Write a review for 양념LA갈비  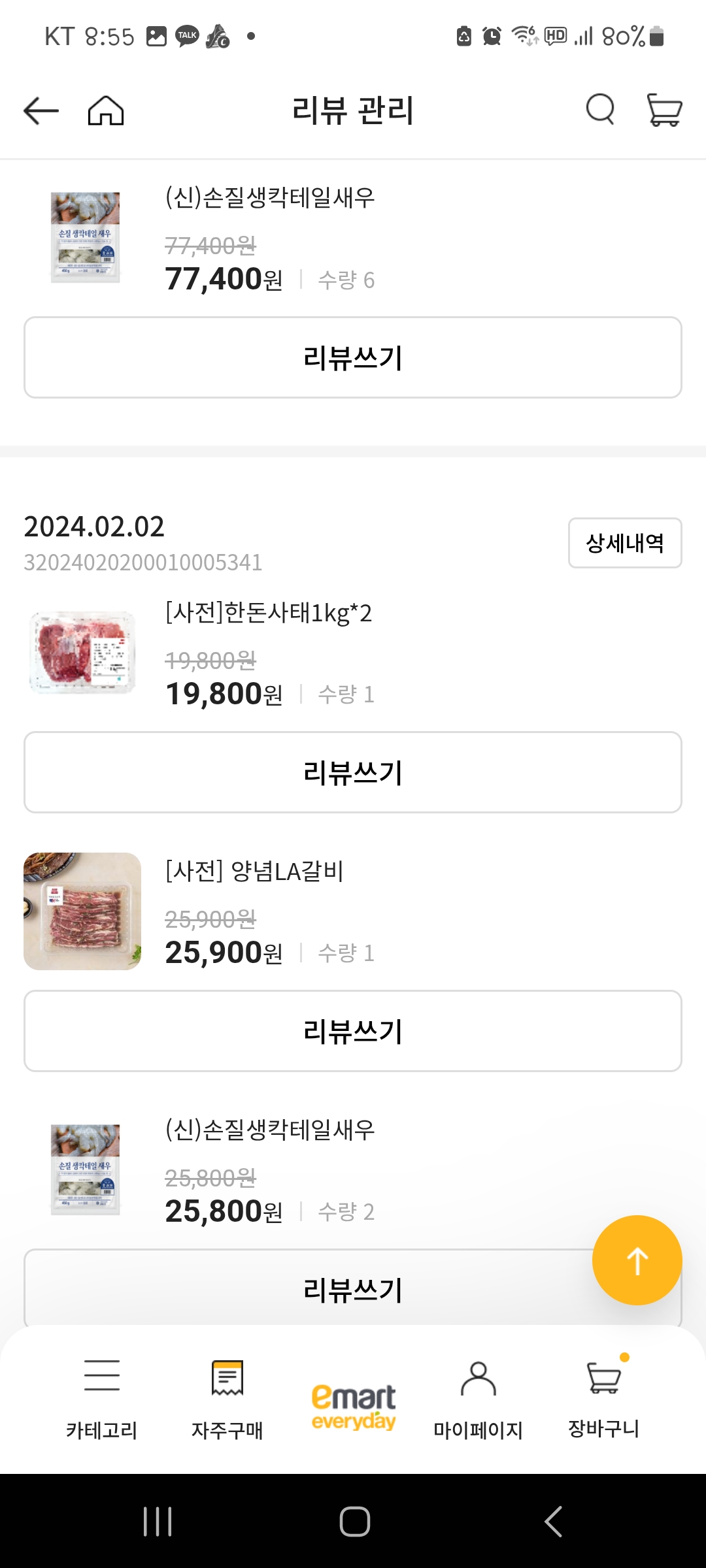[x=353, y=1031]
